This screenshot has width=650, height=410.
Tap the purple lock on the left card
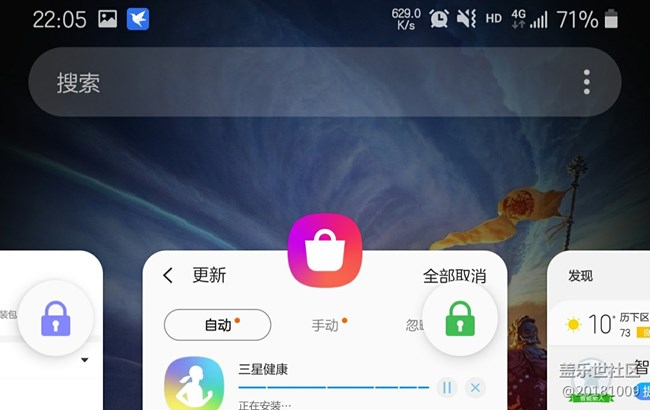[x=55, y=321]
